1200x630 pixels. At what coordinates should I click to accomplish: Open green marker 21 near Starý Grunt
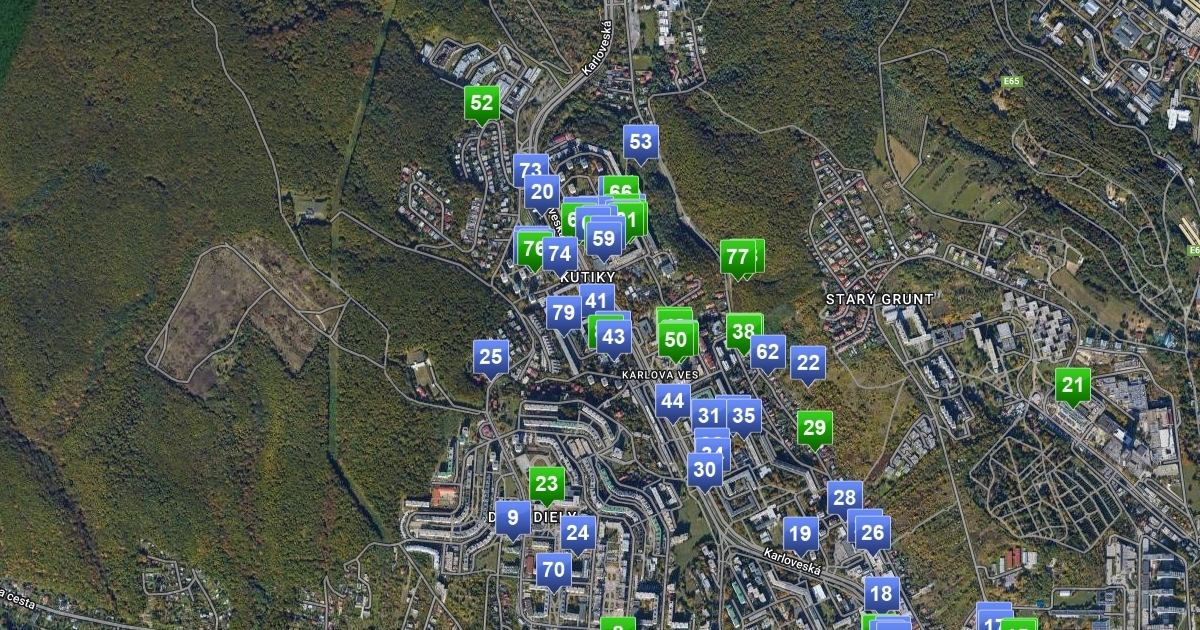(1073, 384)
